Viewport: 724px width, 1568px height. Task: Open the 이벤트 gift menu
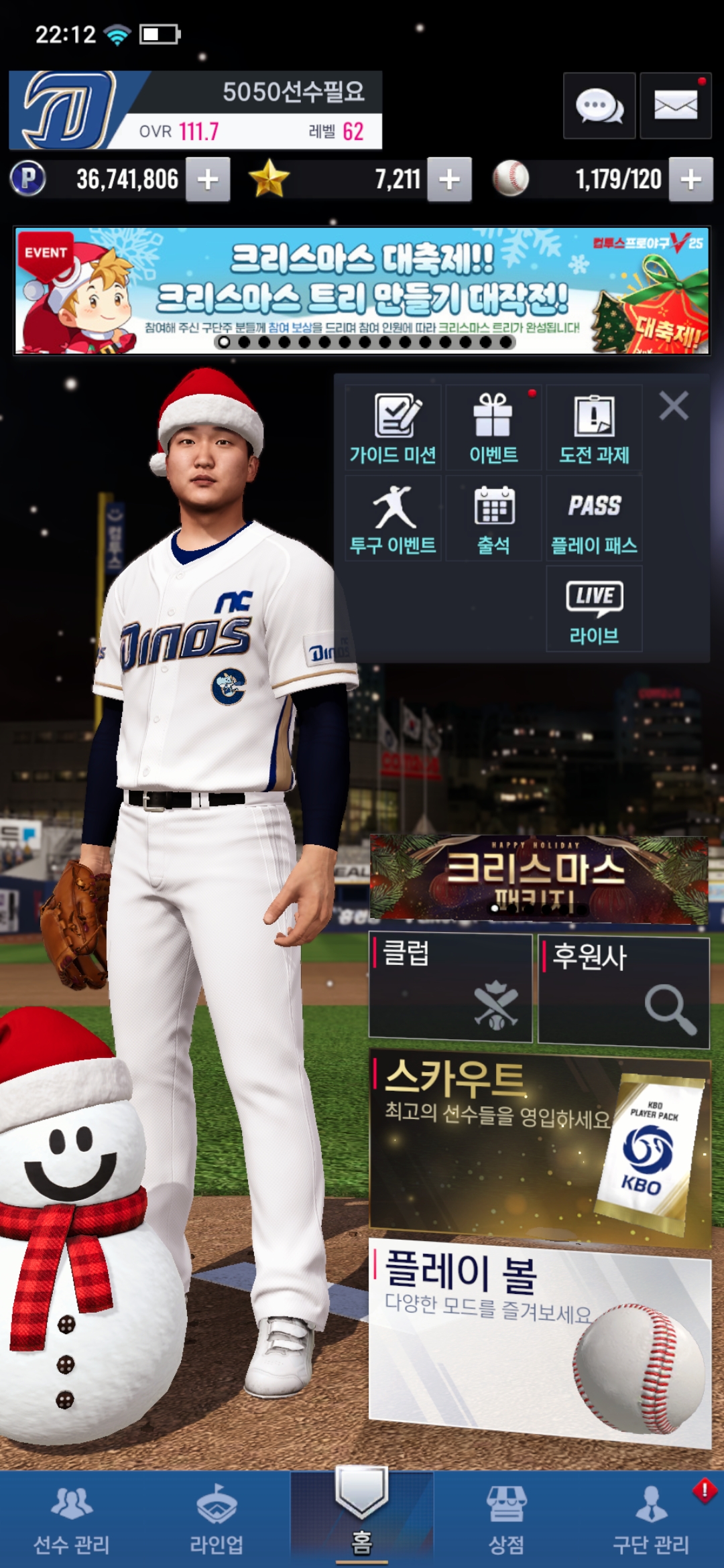[493, 428]
